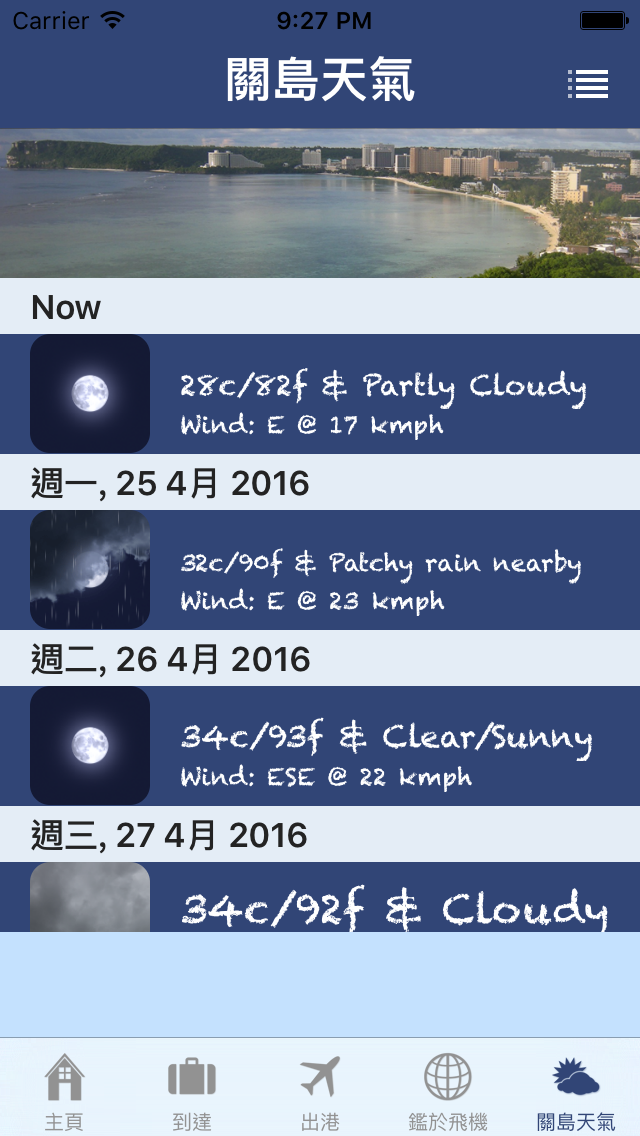Open the 34c/92f Cloudy forecast row
This screenshot has height=1136, width=640.
[x=320, y=897]
